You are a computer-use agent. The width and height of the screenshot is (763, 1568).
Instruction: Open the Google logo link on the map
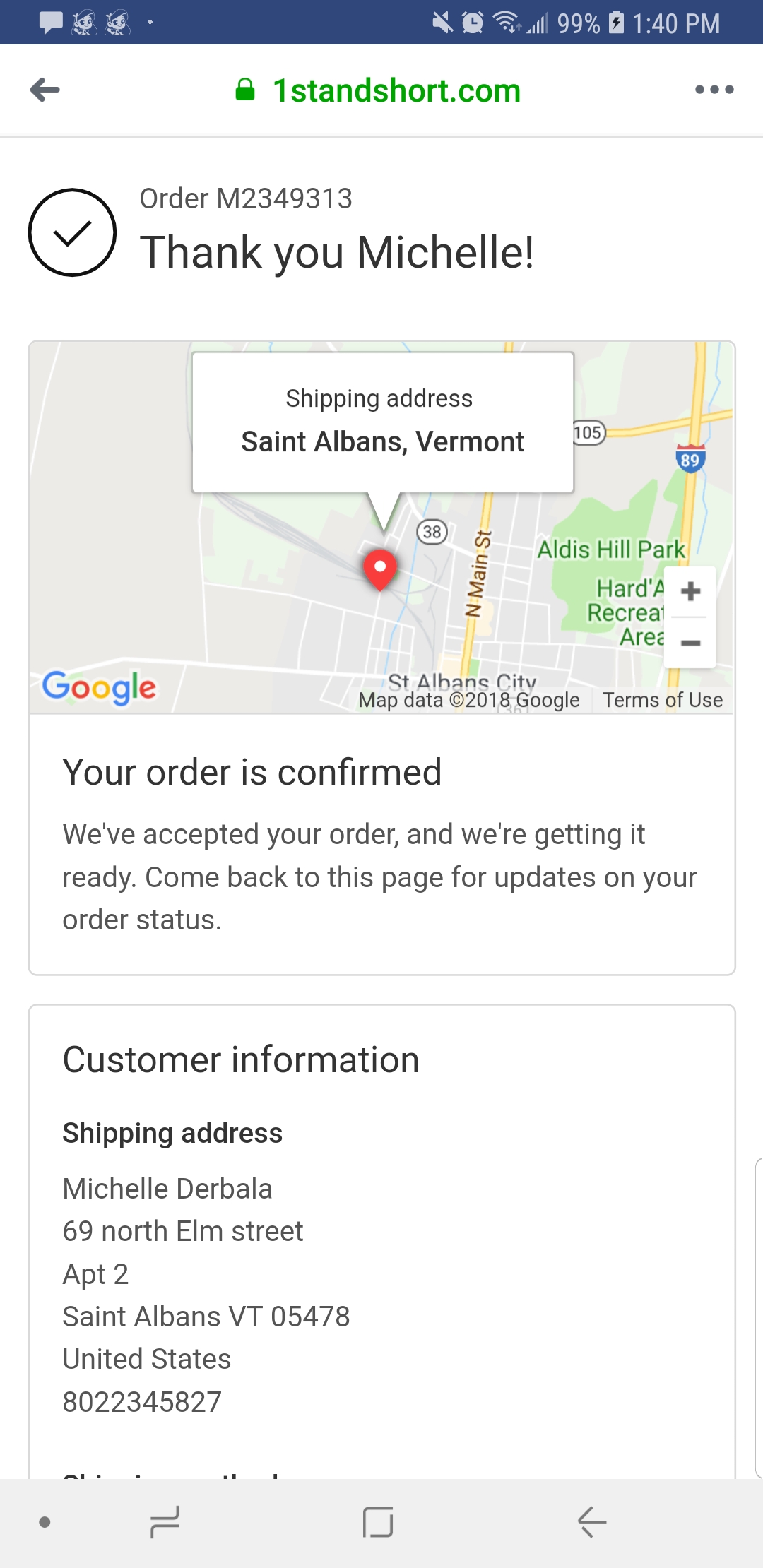click(99, 687)
